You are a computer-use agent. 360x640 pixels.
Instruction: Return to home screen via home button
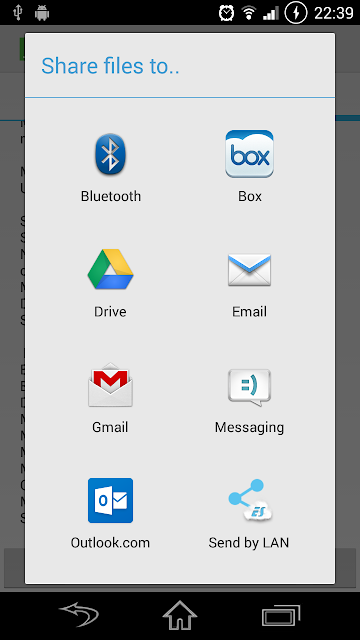coord(180,616)
